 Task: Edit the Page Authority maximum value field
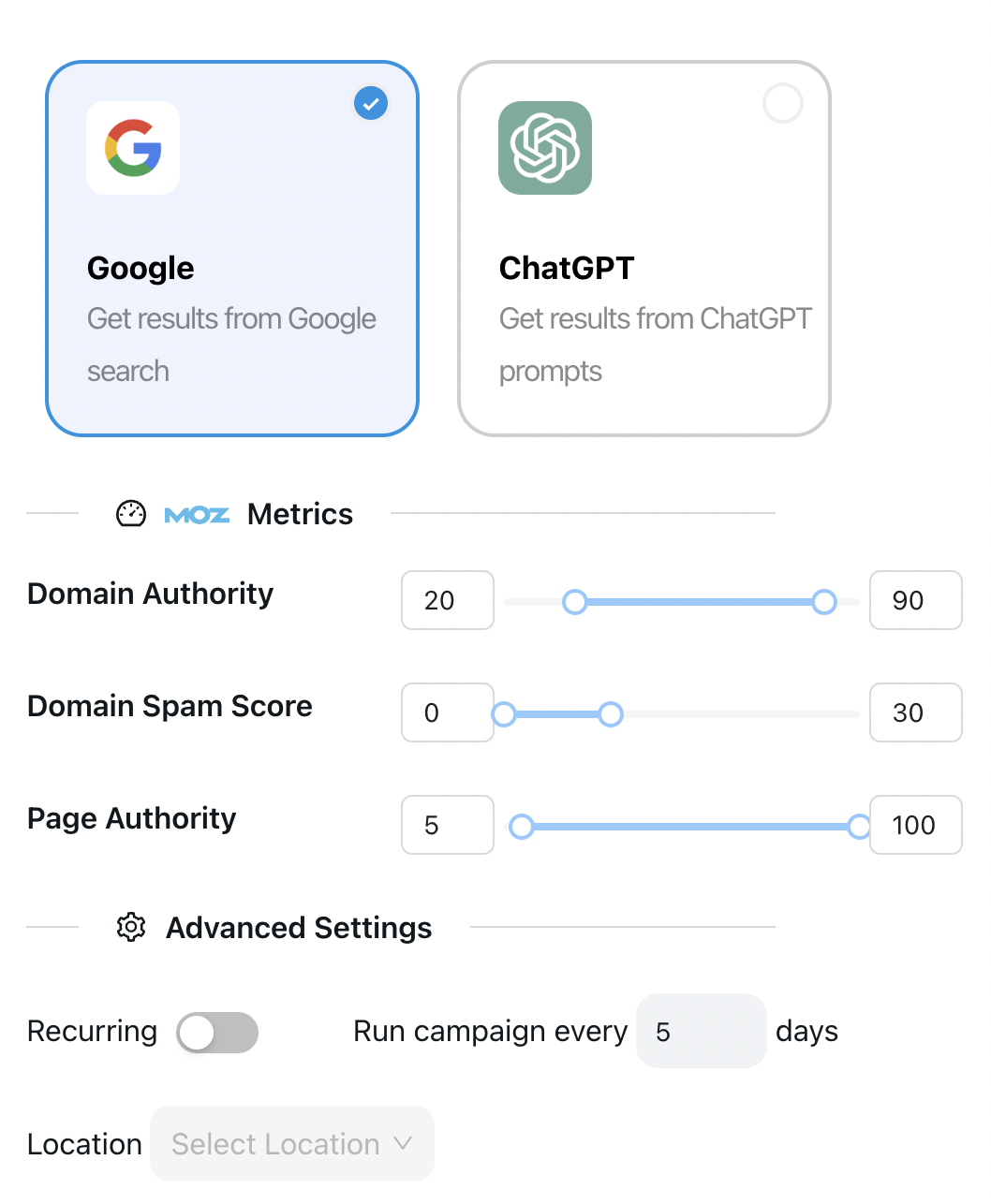point(915,825)
